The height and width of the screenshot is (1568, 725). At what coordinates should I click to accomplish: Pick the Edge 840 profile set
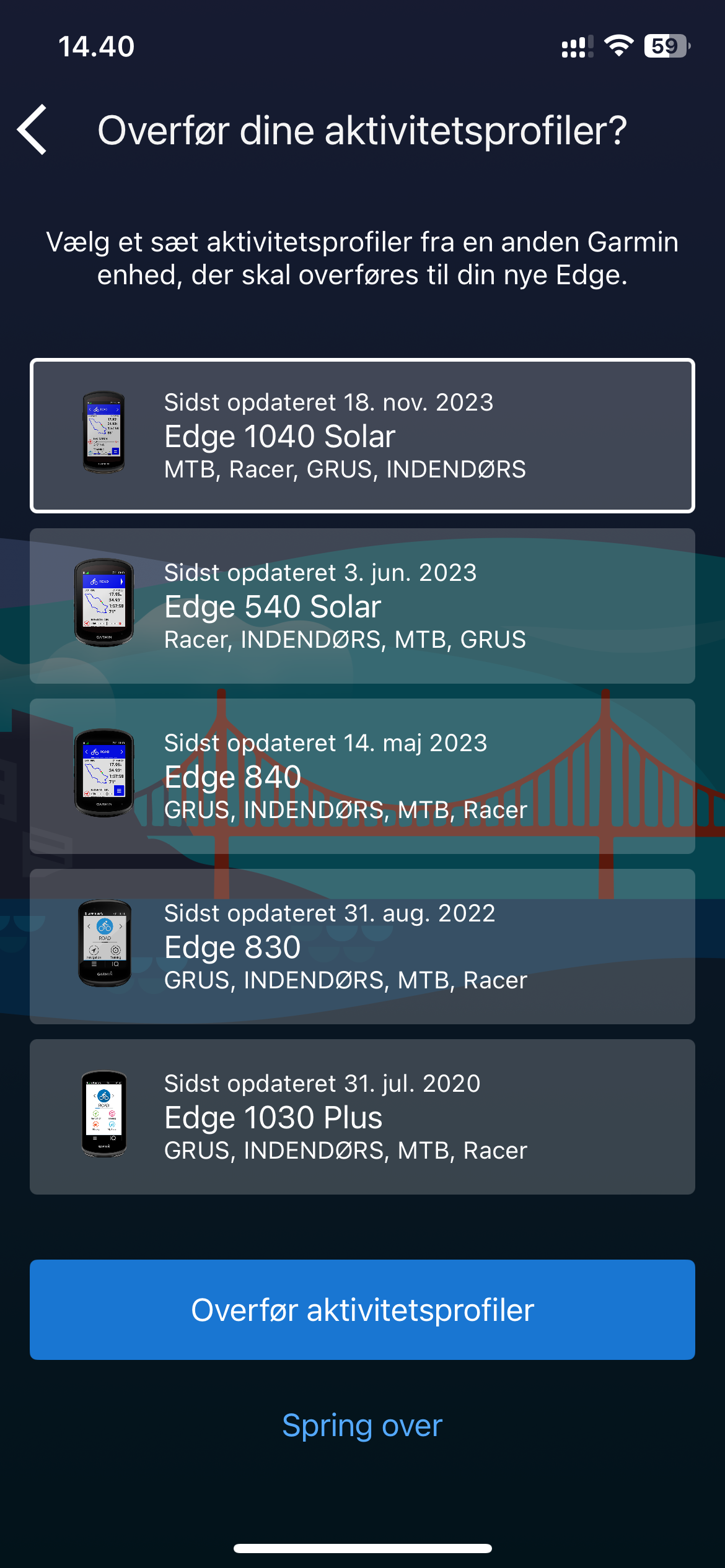(x=362, y=776)
